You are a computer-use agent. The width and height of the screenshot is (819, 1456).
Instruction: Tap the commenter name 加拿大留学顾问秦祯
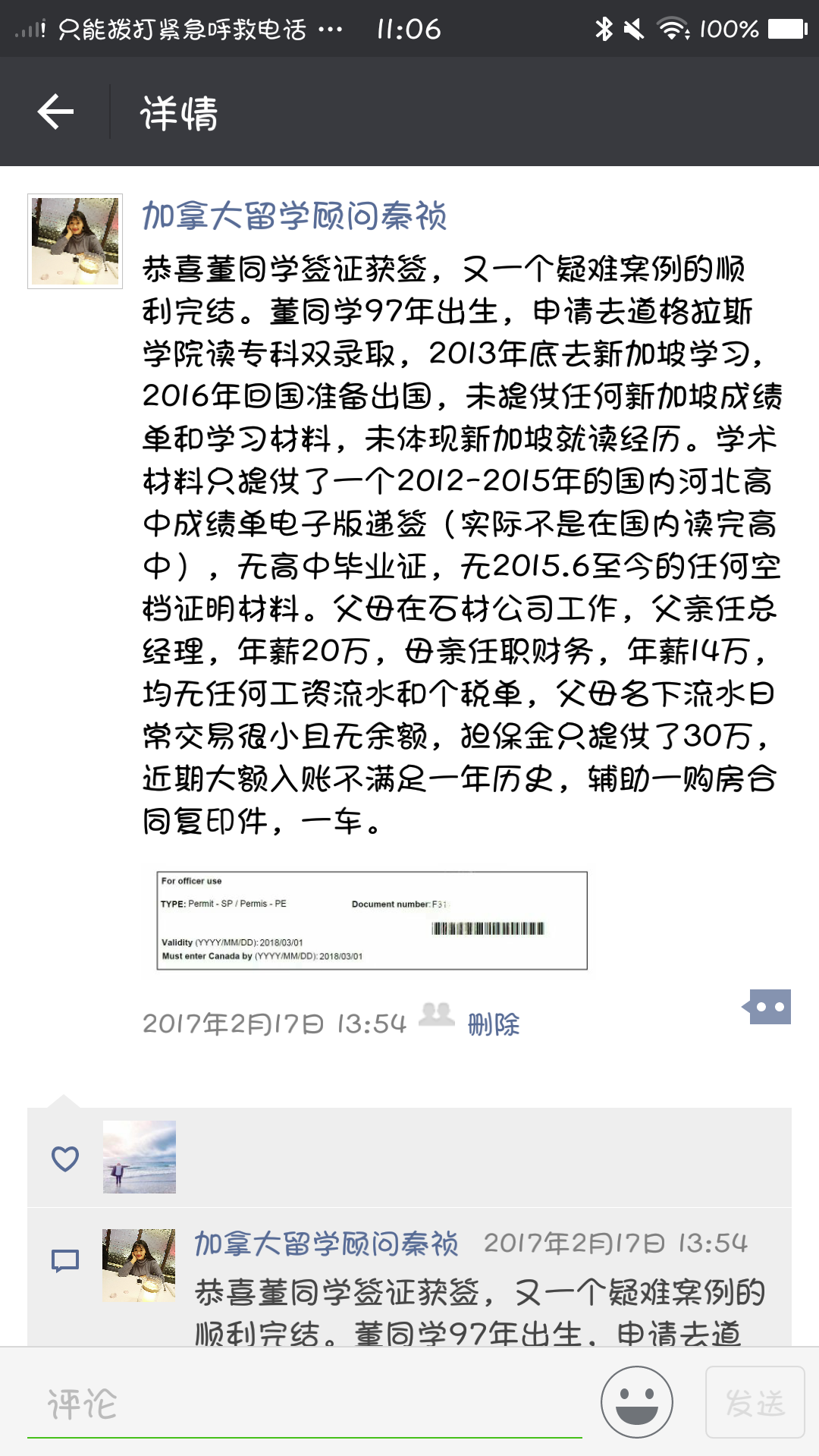tap(326, 1244)
